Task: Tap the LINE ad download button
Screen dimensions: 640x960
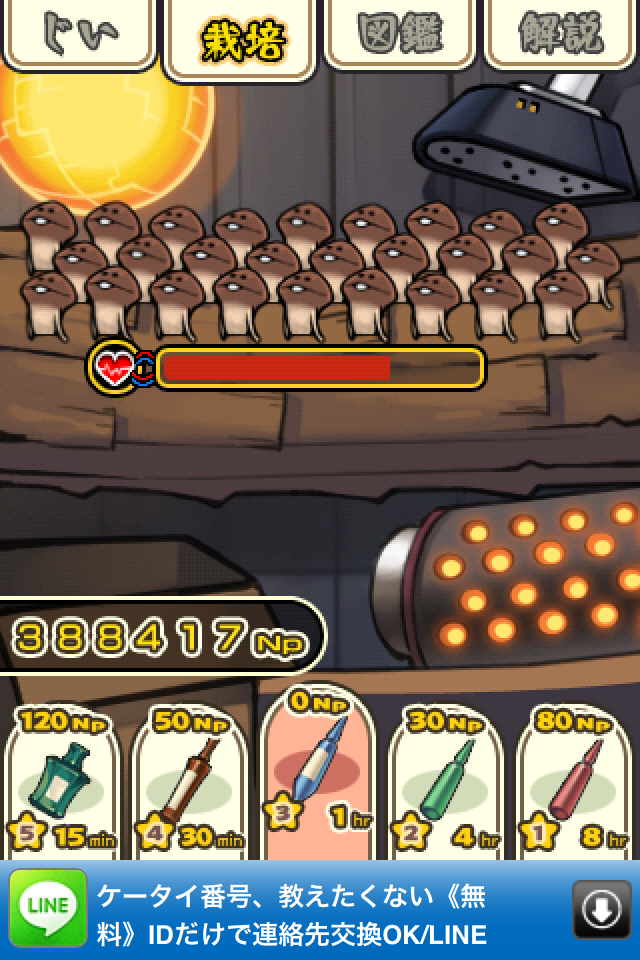Action: tap(602, 909)
